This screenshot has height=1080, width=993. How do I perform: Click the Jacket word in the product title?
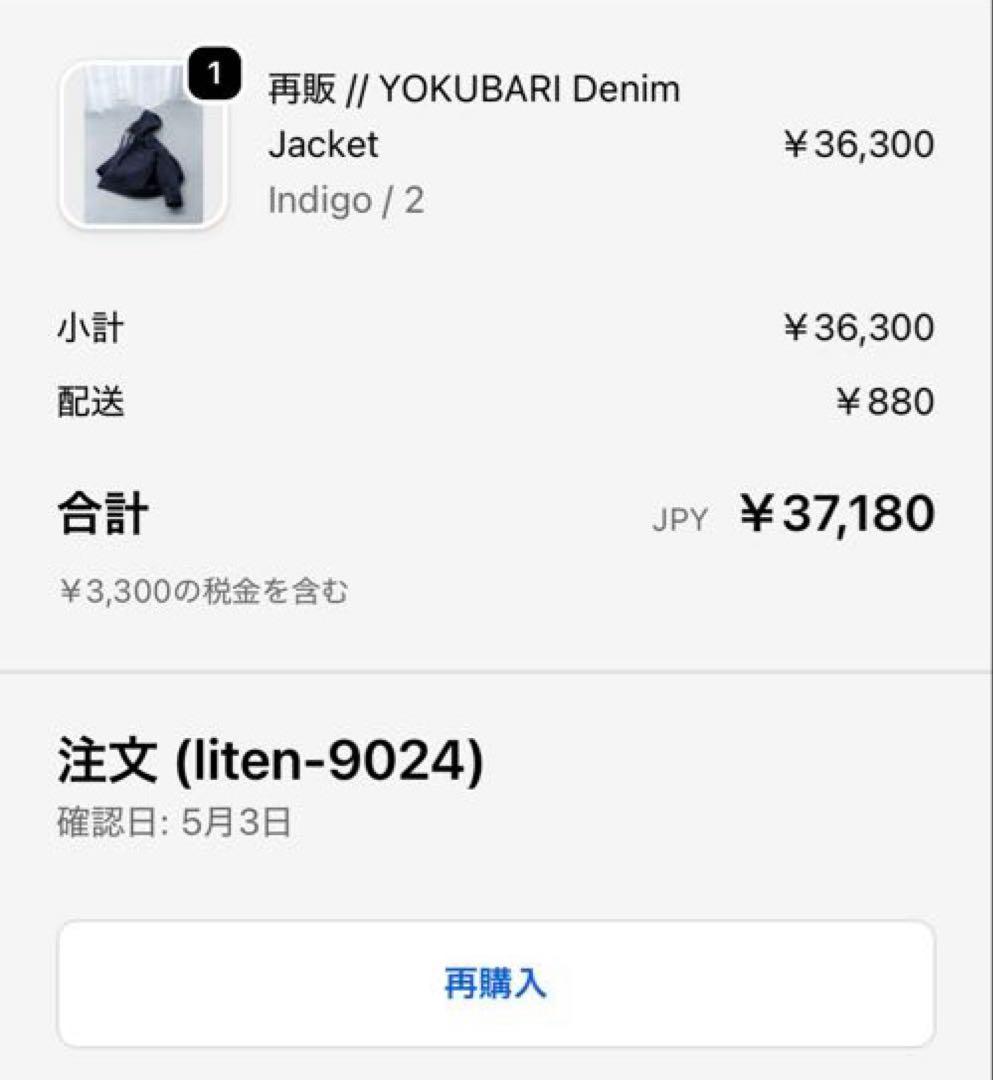pos(321,144)
